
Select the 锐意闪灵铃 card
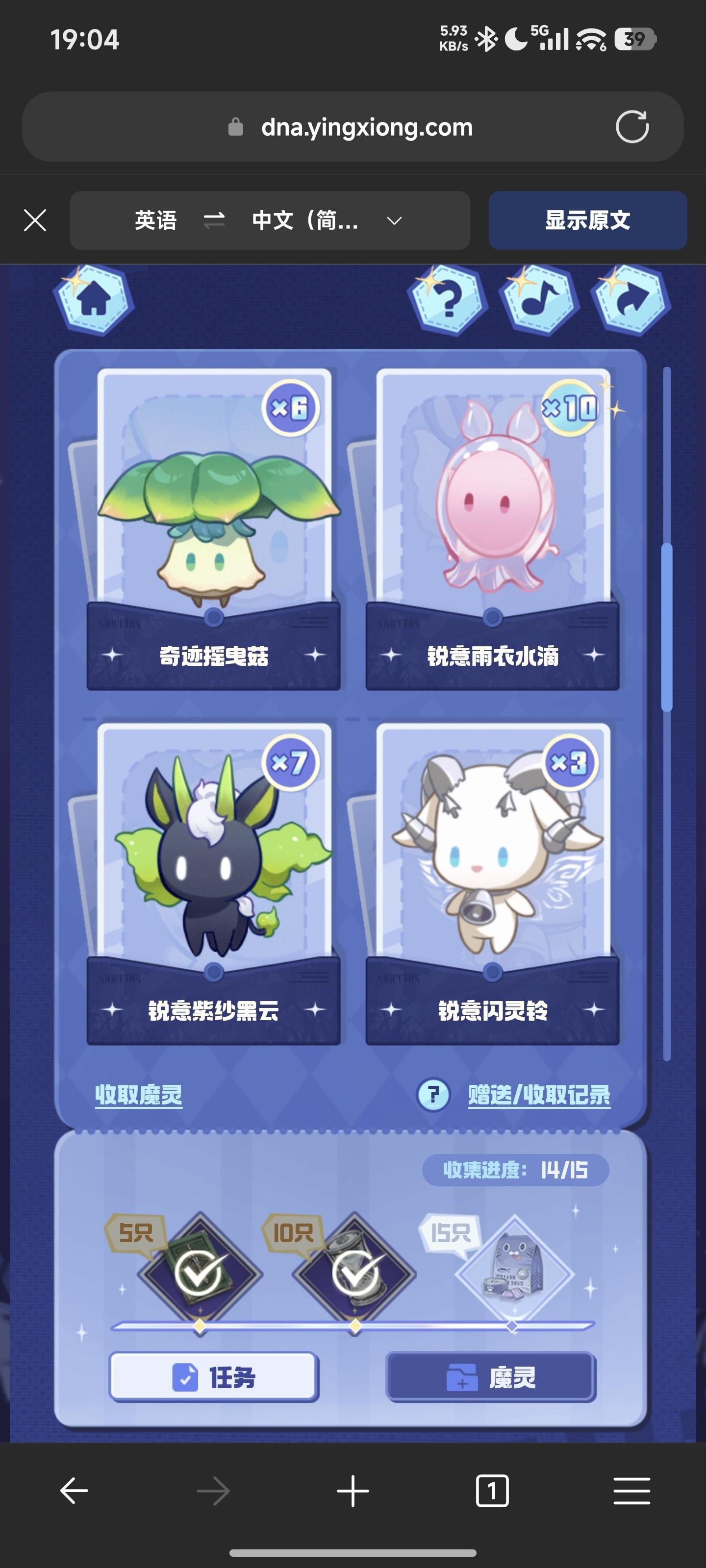492,882
